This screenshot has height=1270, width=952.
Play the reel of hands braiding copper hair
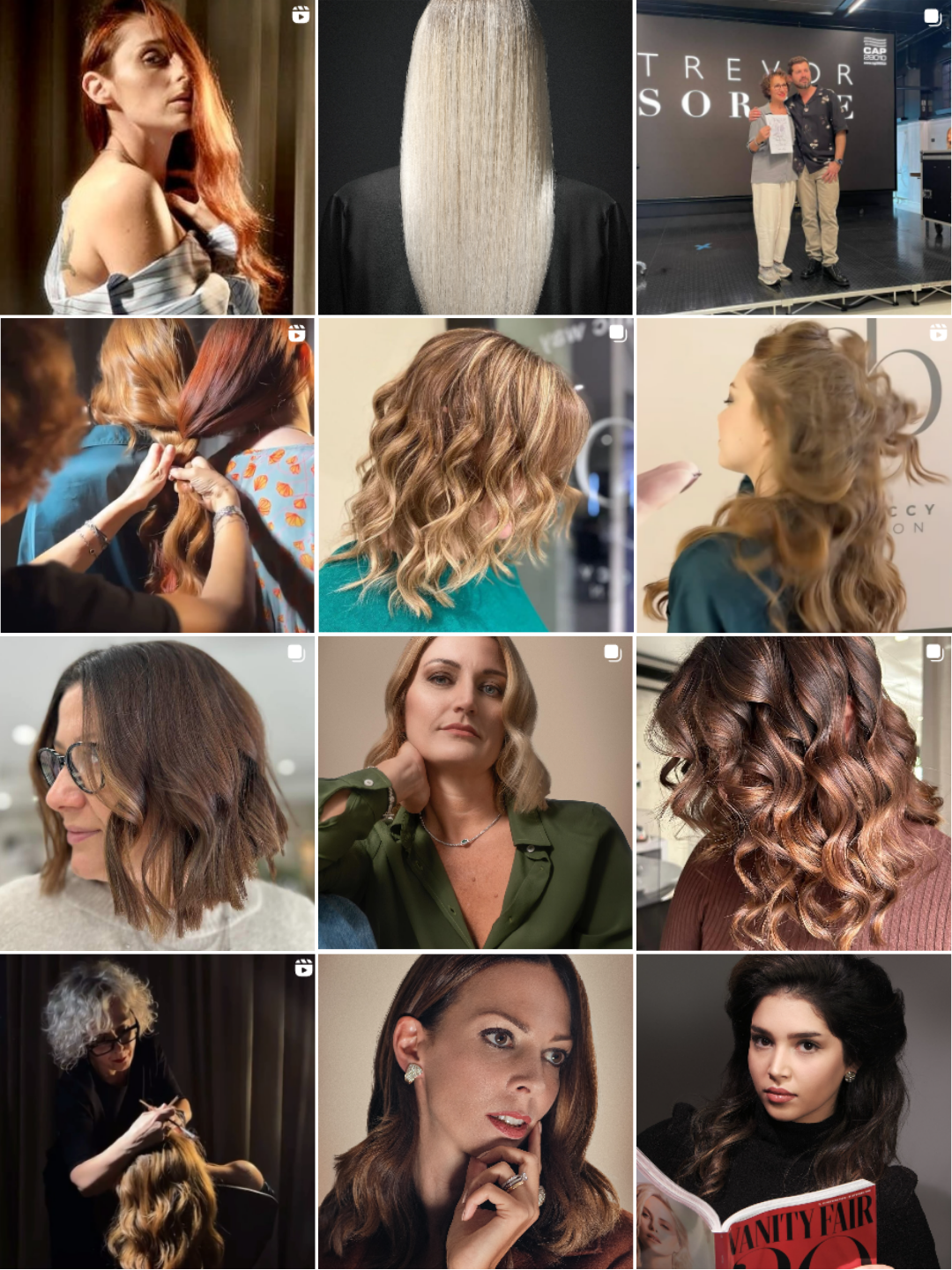tap(157, 475)
